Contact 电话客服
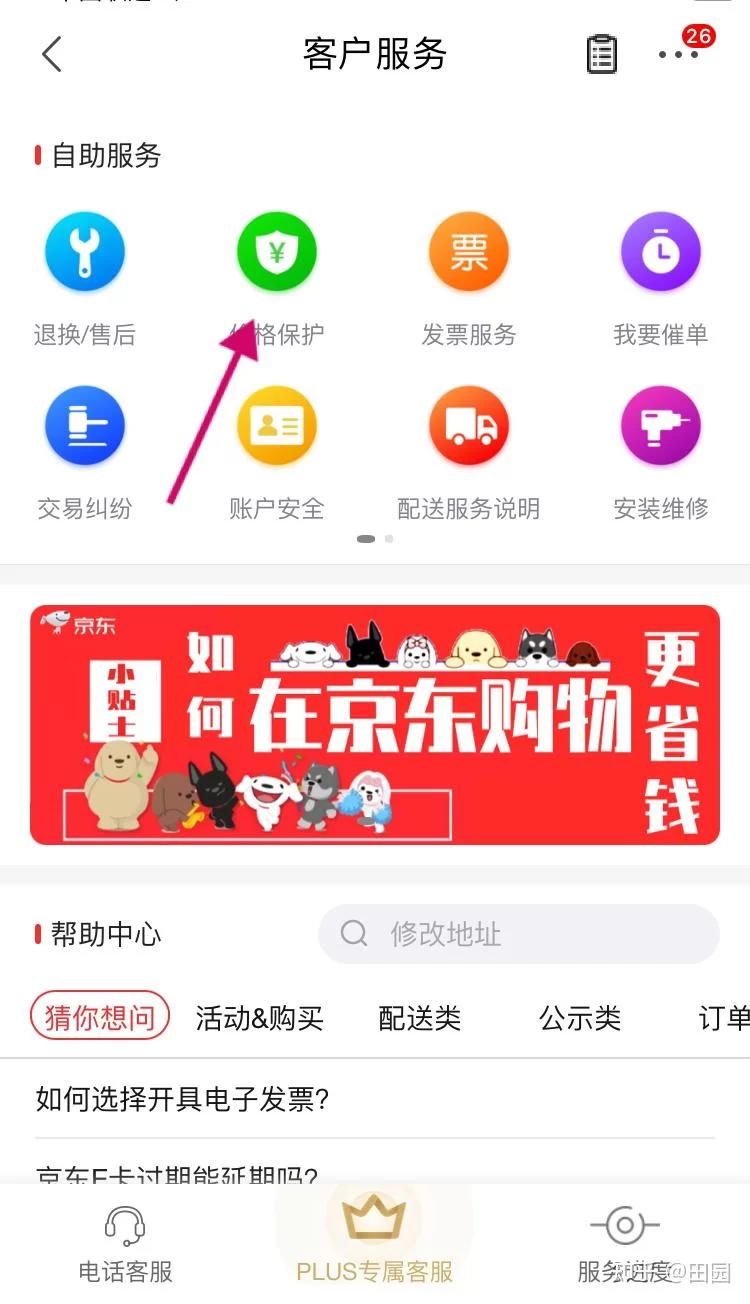Viewport: 750px width, 1304px height. [126, 1245]
